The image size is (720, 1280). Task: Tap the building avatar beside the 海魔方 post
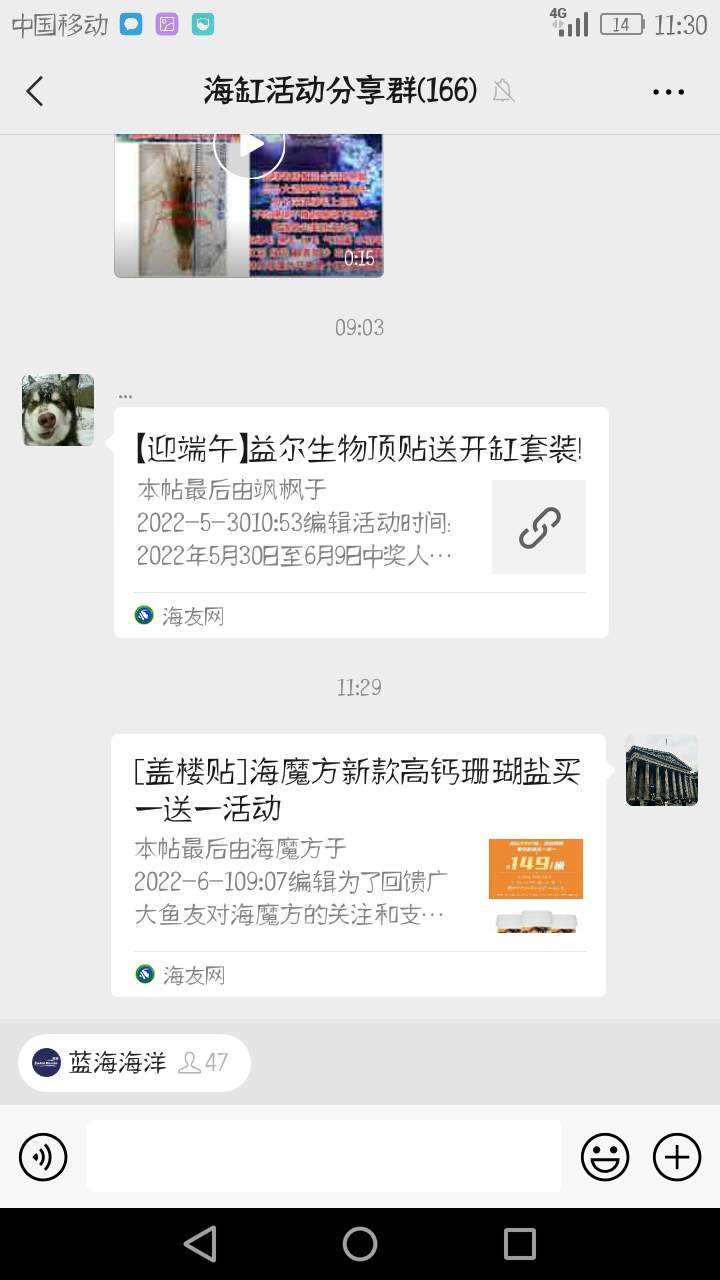[661, 770]
